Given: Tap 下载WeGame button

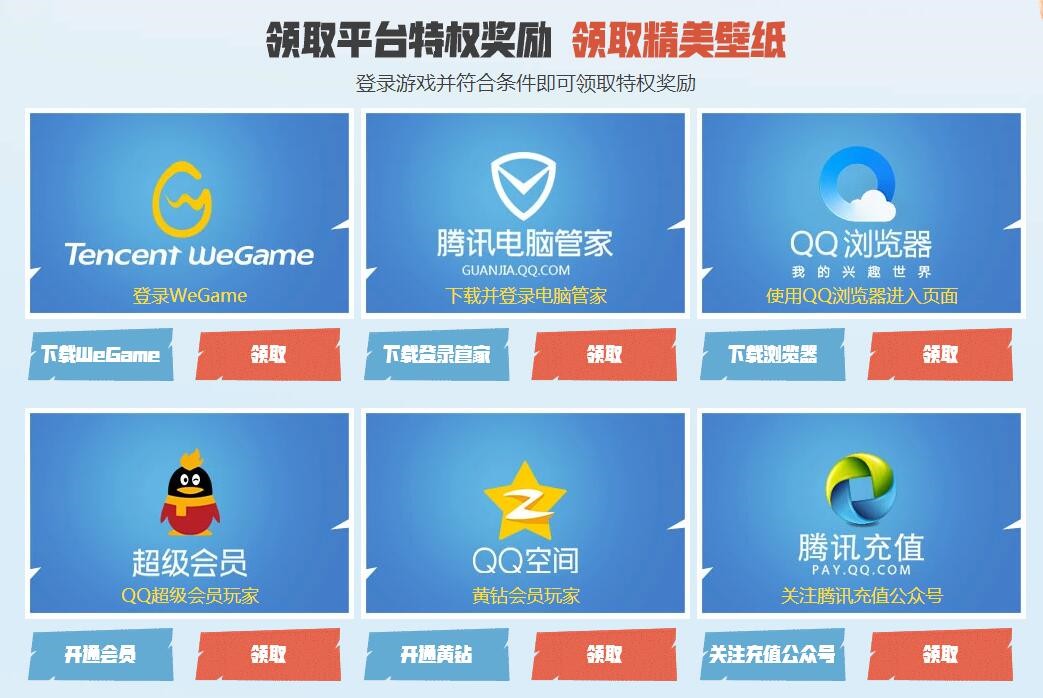Looking at the screenshot, I should click(x=100, y=355).
